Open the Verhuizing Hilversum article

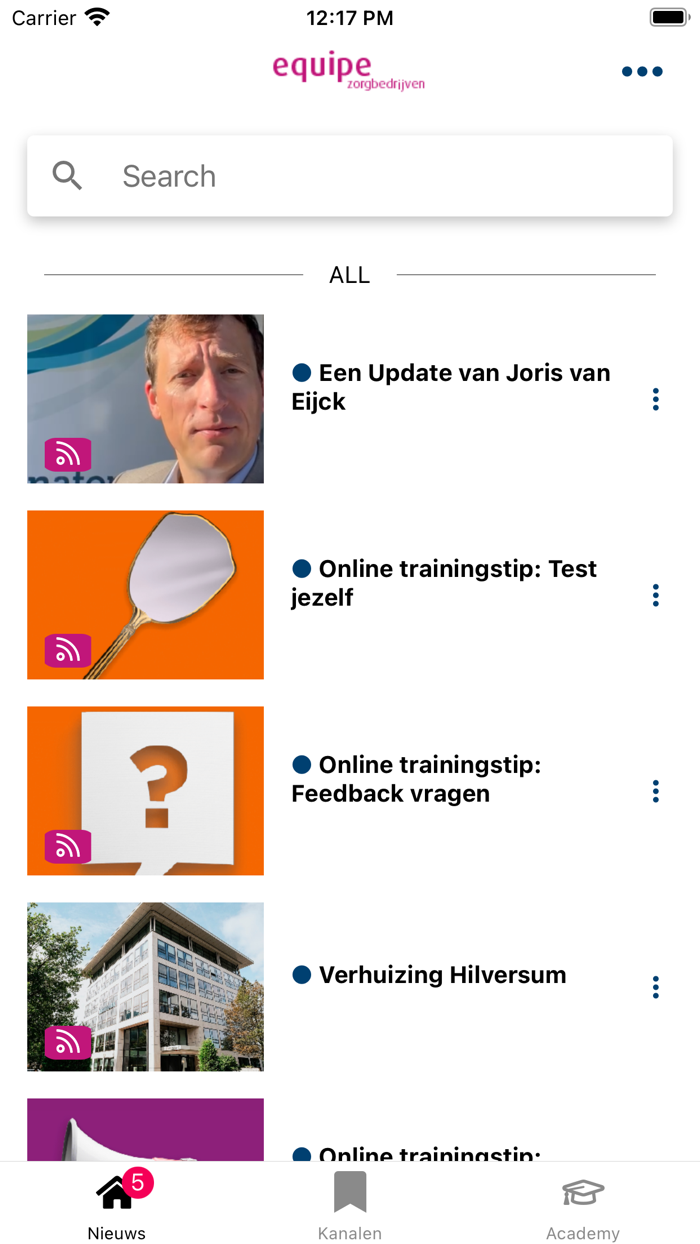(442, 975)
